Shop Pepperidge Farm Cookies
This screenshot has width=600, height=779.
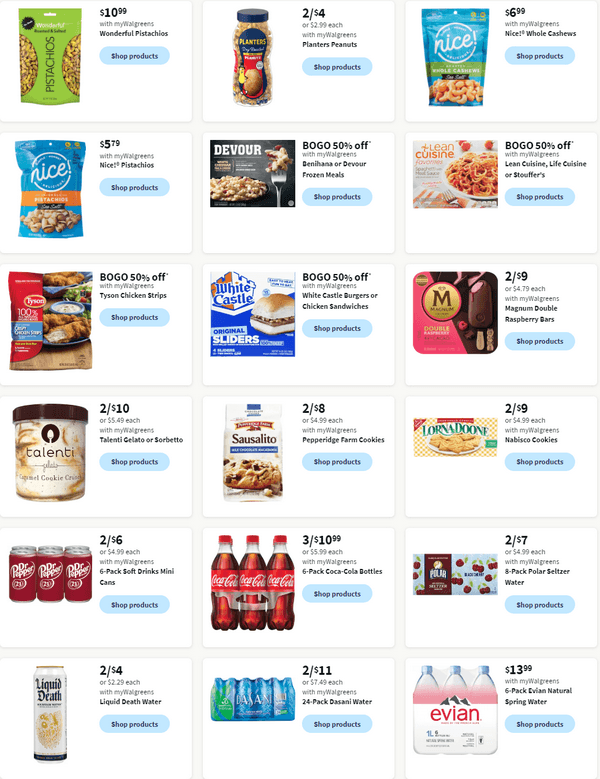coord(337,462)
